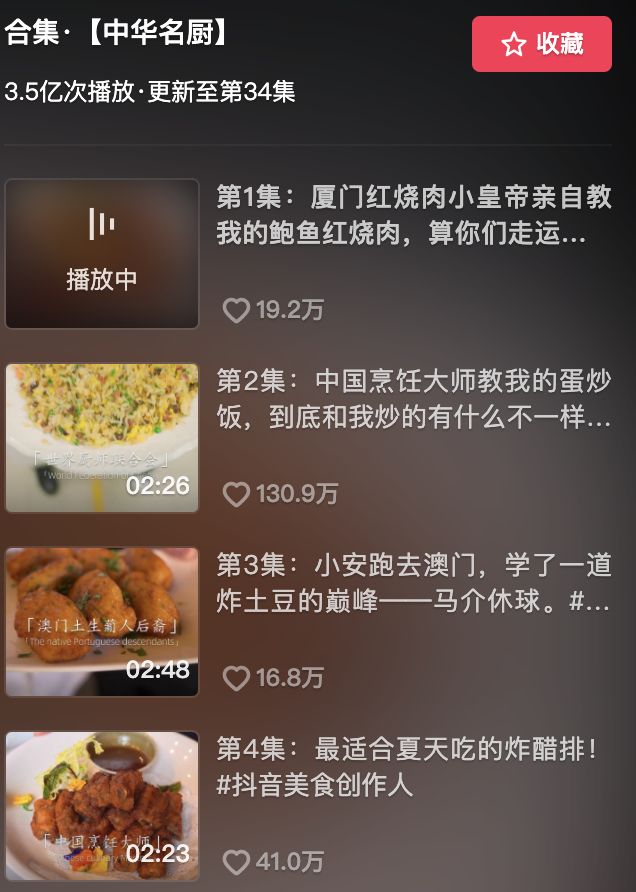Like episode 4 with 41.0万 likes
This screenshot has height=892, width=636.
[x=236, y=861]
